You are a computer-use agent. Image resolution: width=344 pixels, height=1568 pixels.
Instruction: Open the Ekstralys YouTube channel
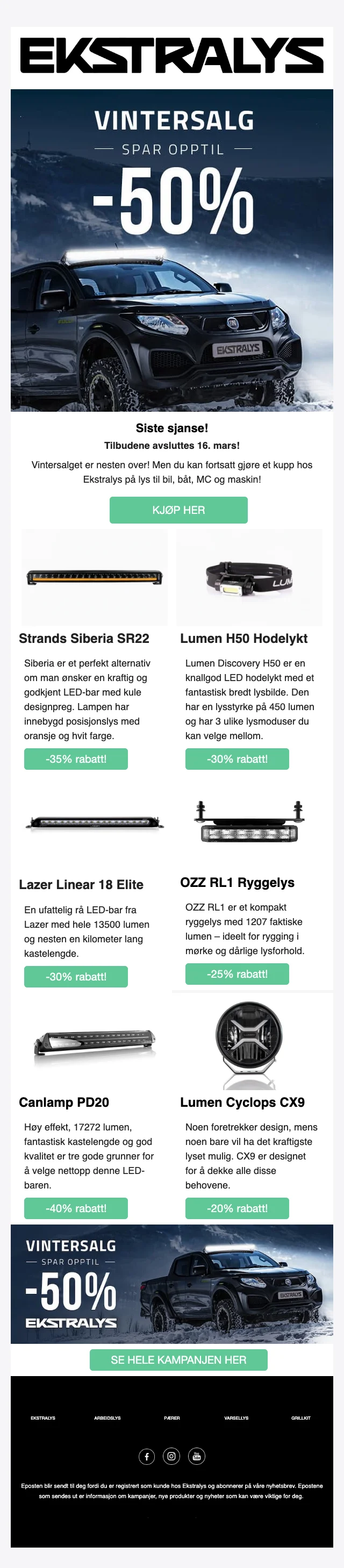click(x=197, y=1456)
